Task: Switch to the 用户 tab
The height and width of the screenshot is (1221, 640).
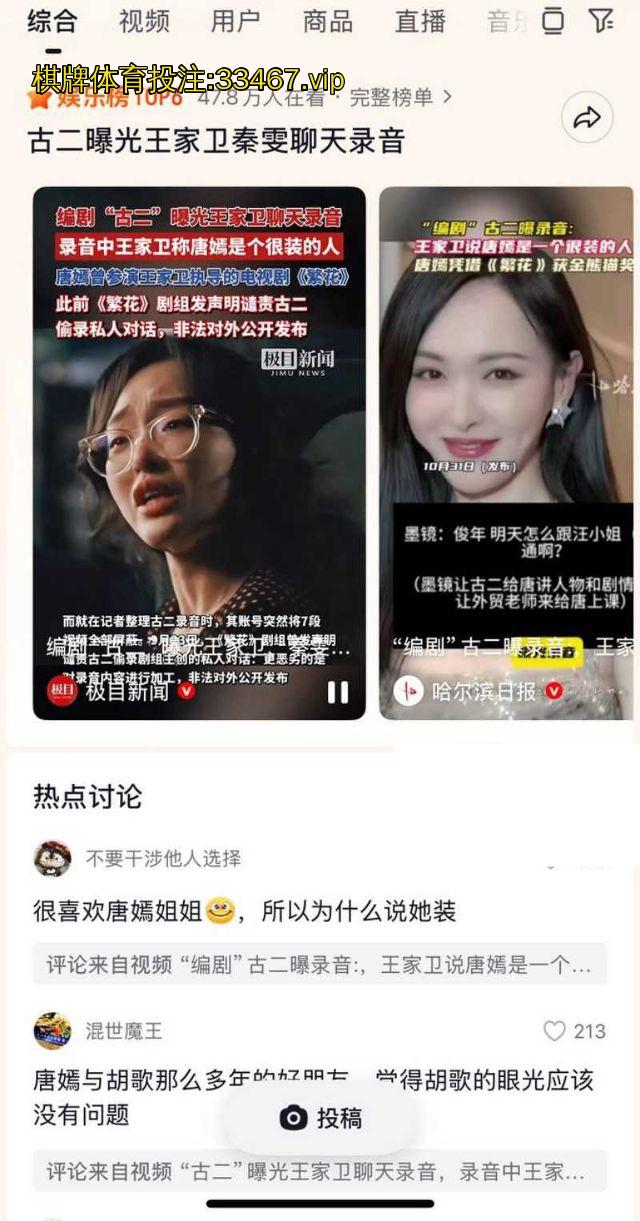Action: tap(236, 21)
